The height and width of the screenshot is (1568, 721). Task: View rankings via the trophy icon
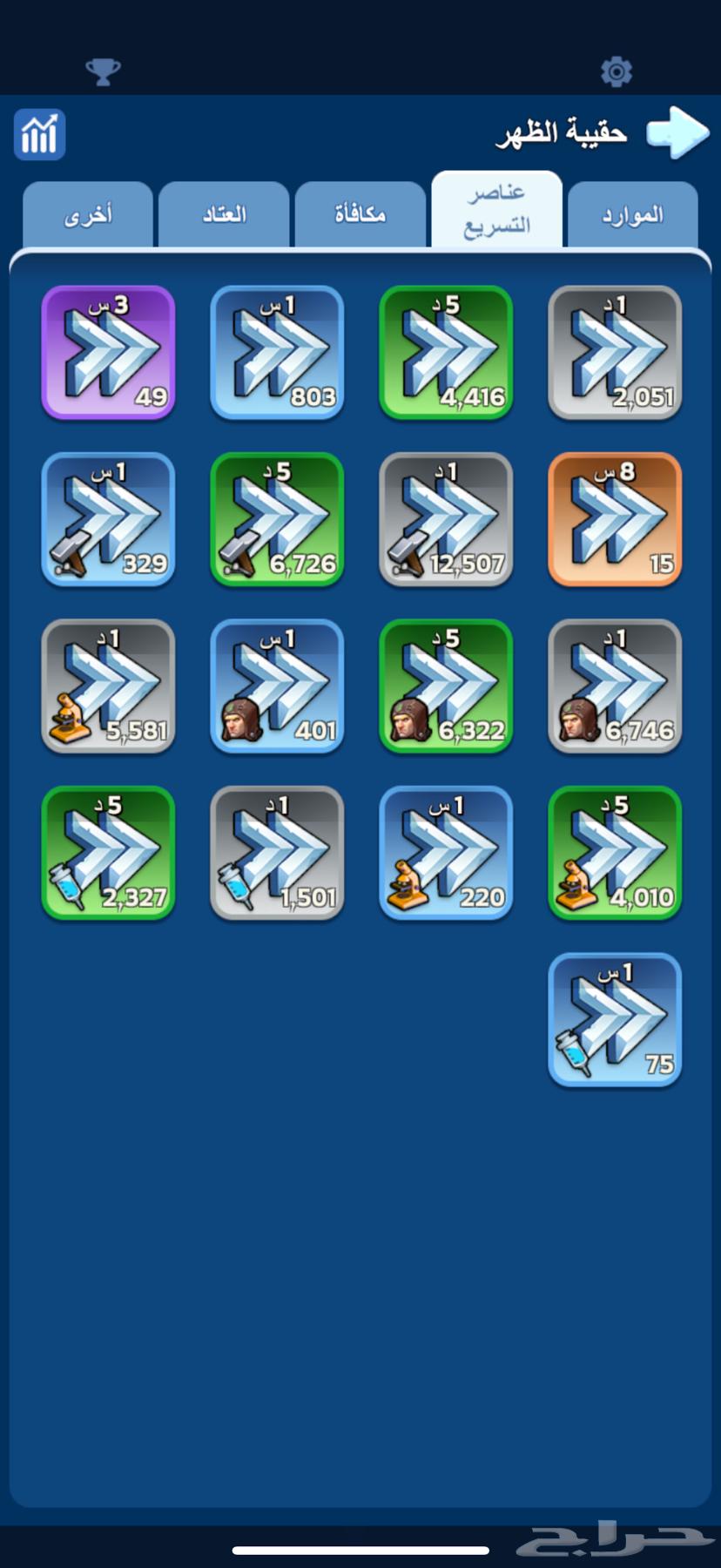[x=104, y=72]
